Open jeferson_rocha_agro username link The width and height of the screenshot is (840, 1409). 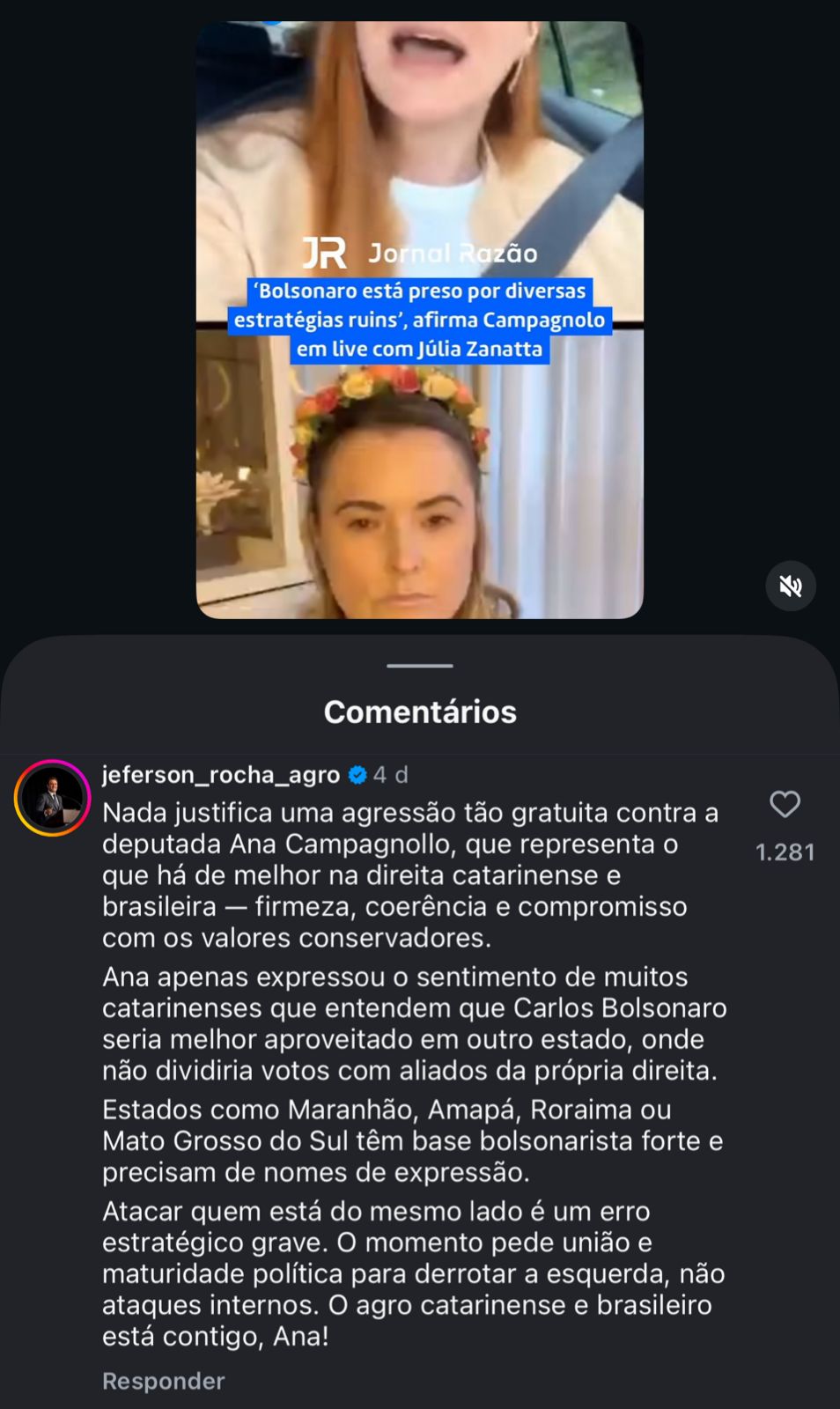(x=221, y=775)
